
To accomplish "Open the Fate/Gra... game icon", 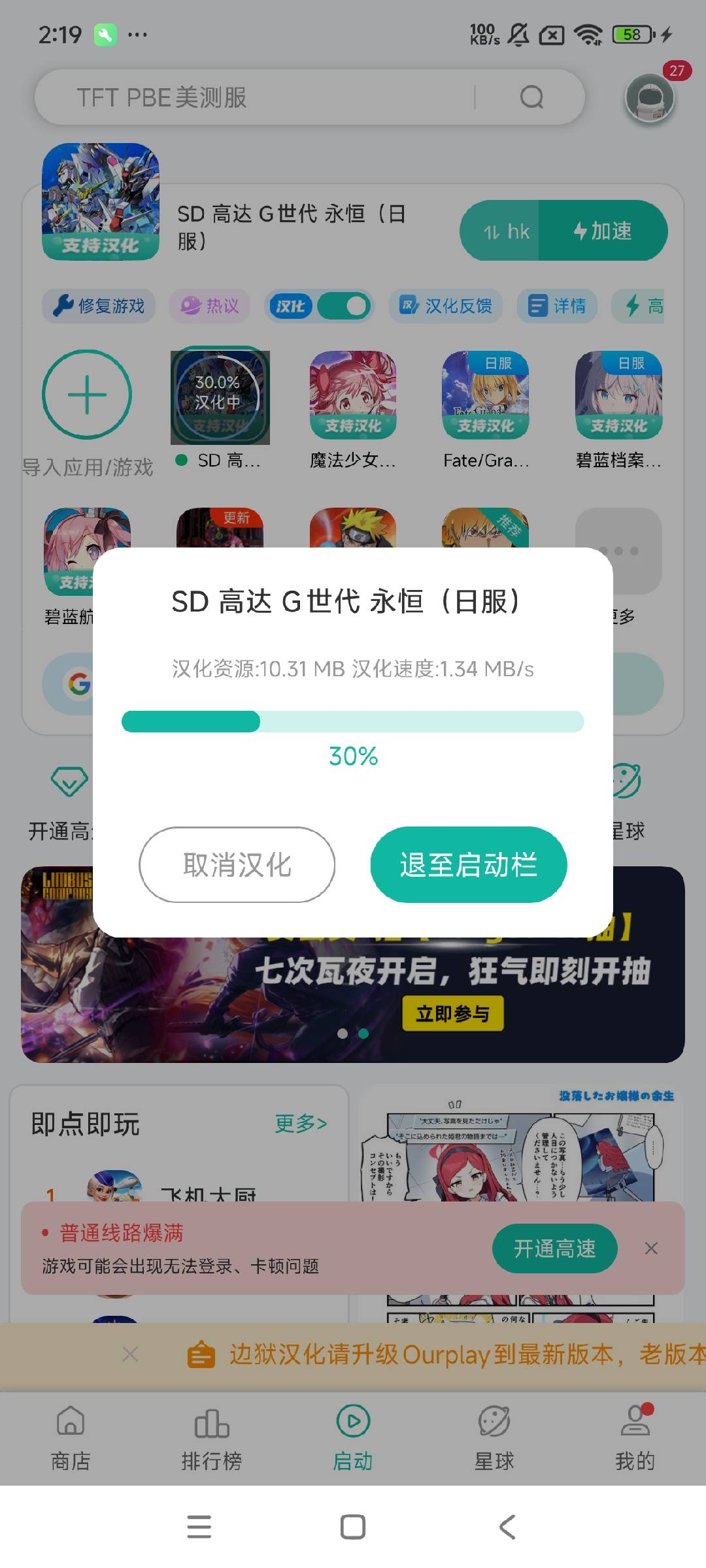I will (485, 395).
